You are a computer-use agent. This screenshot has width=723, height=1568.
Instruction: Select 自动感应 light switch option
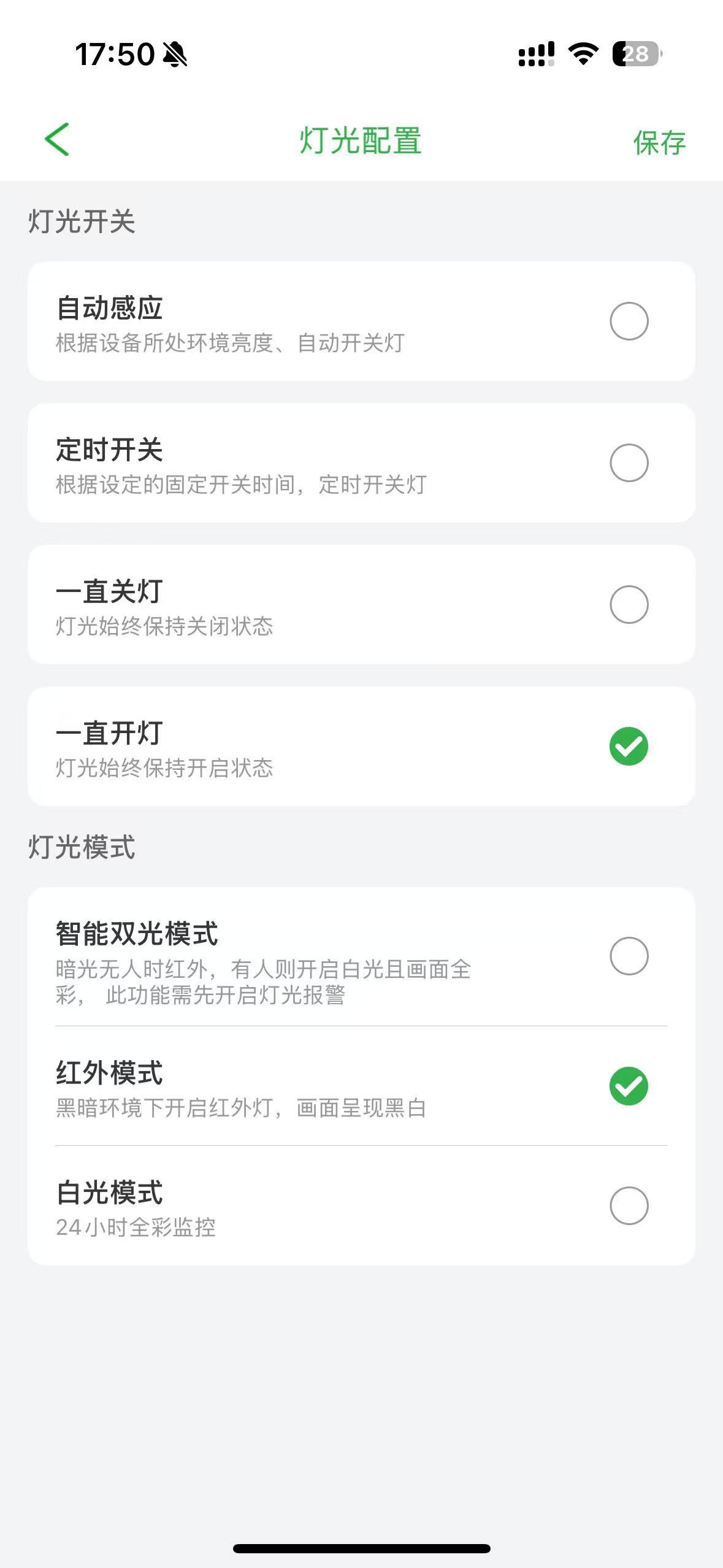click(629, 321)
